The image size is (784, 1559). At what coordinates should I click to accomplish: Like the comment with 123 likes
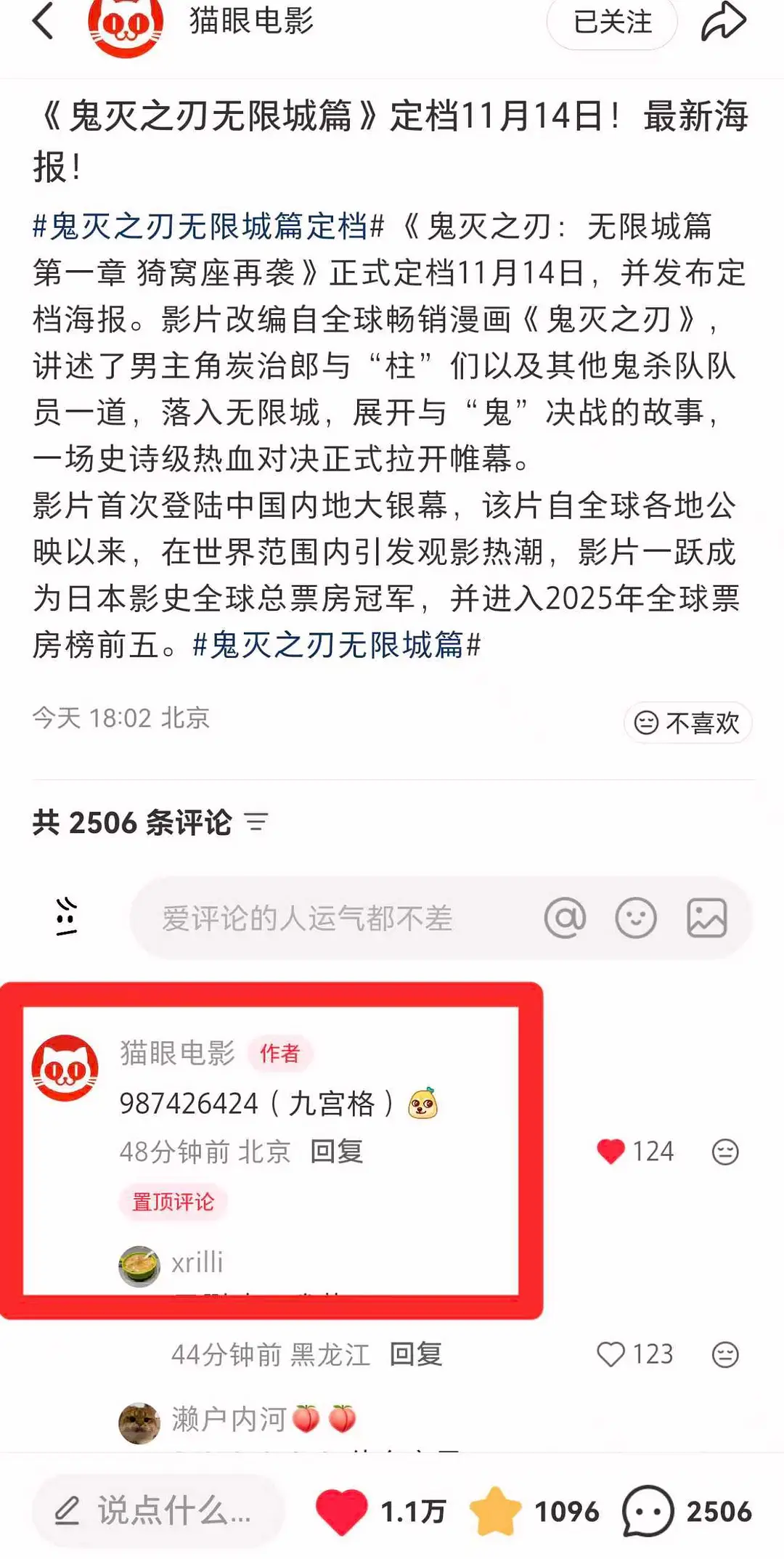[611, 1354]
